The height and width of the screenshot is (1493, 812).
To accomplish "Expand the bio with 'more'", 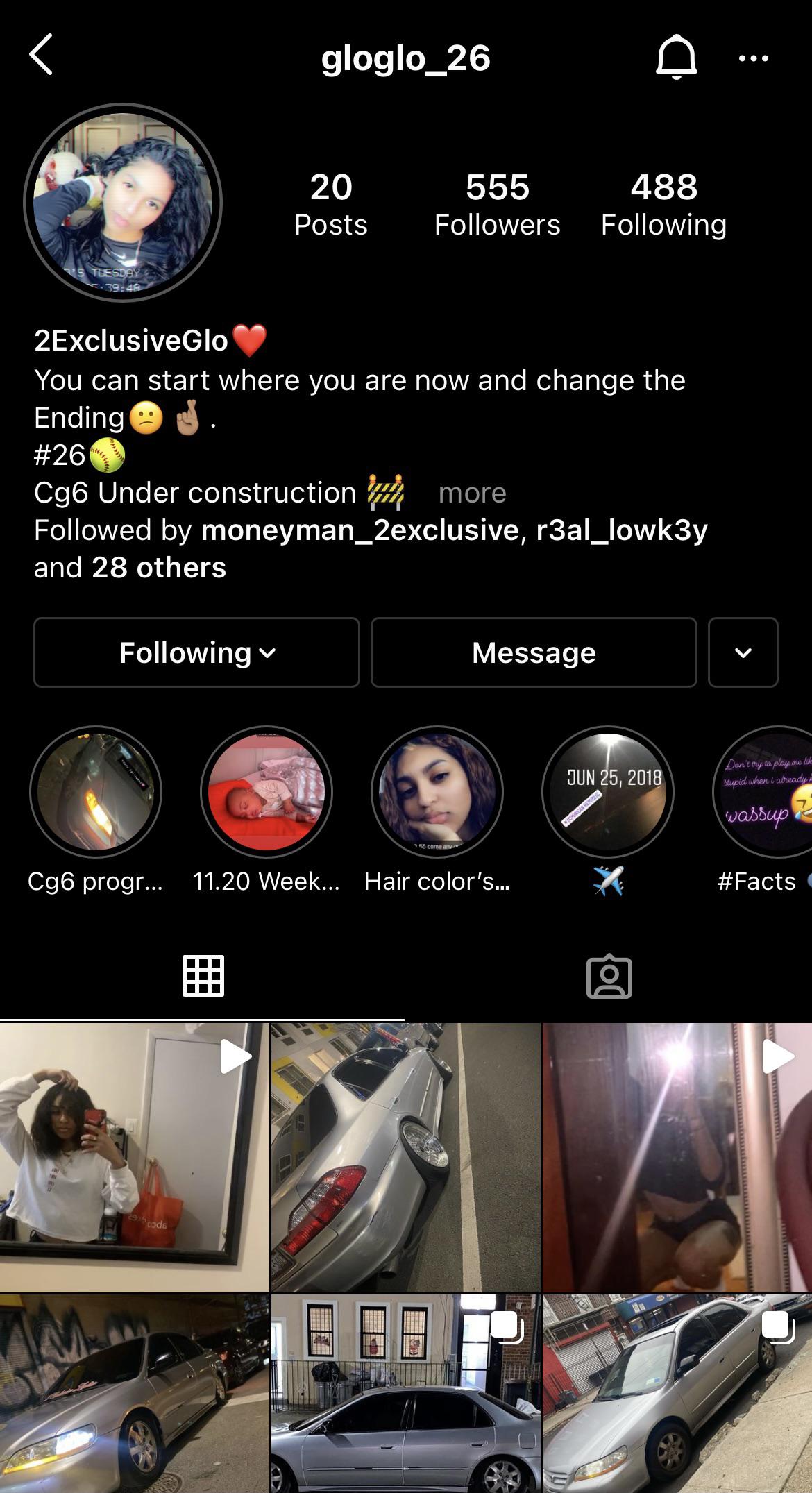I will pos(472,493).
